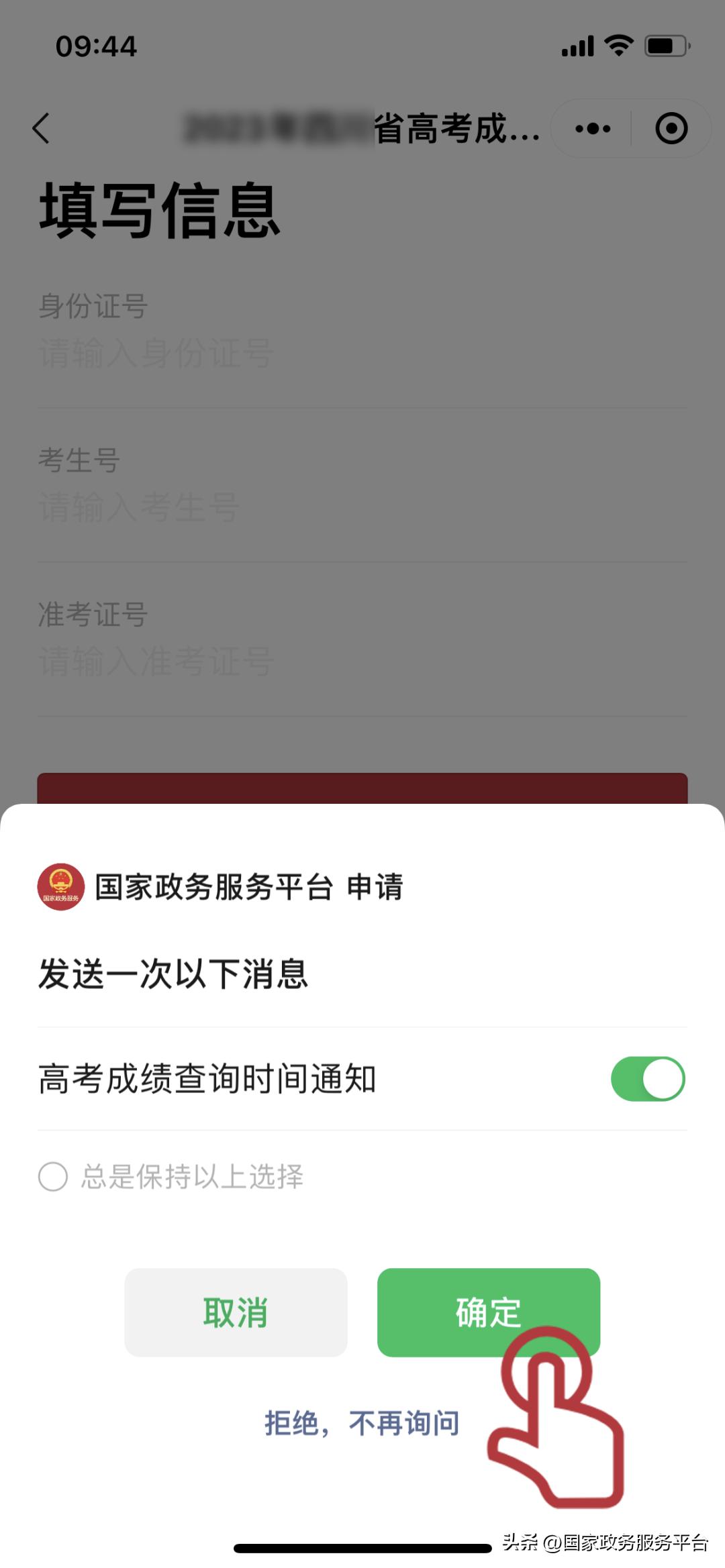Image resolution: width=725 pixels, height=1568 pixels.
Task: Click the Wi-Fi icon in status bar
Action: coord(618,46)
